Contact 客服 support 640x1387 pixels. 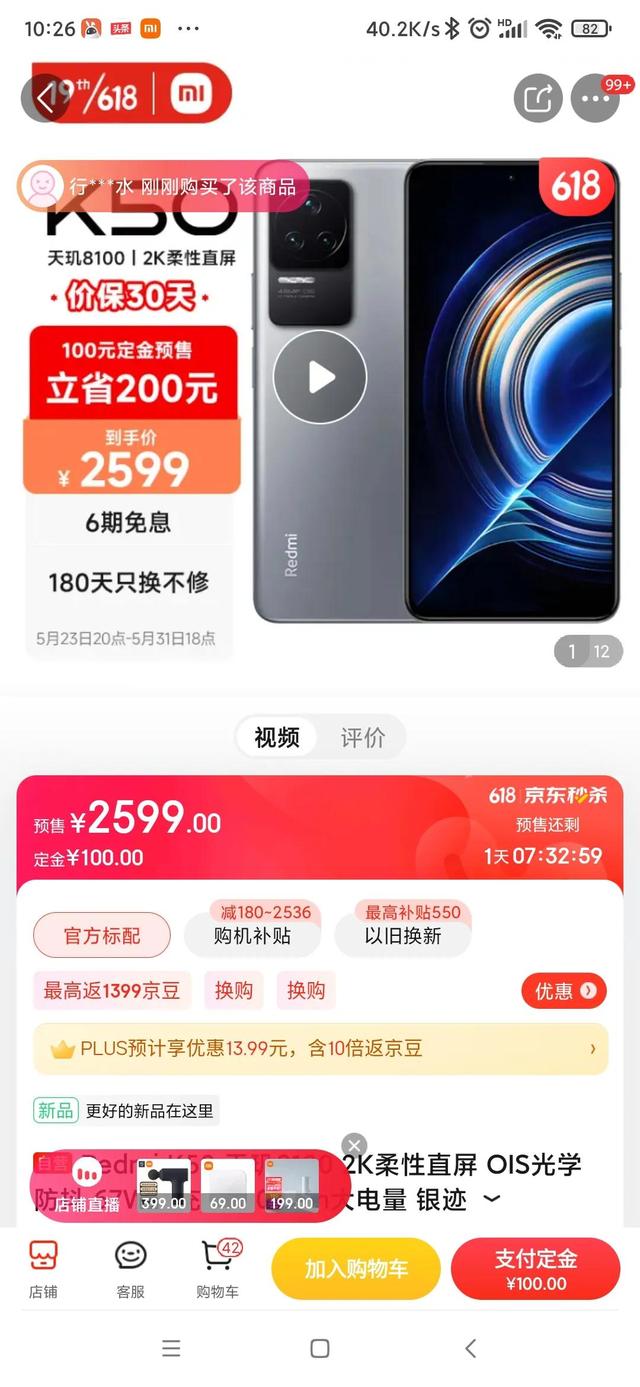(x=131, y=1269)
